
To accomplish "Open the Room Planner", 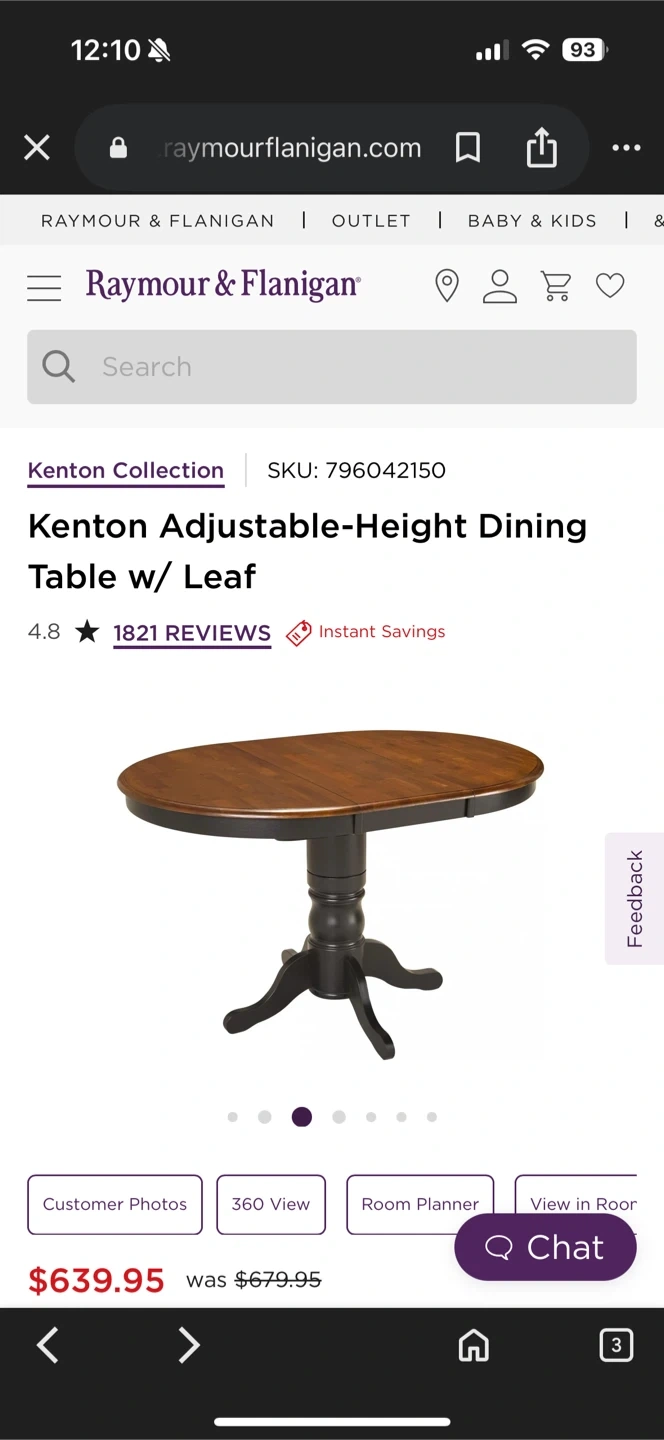I will pos(420,1204).
